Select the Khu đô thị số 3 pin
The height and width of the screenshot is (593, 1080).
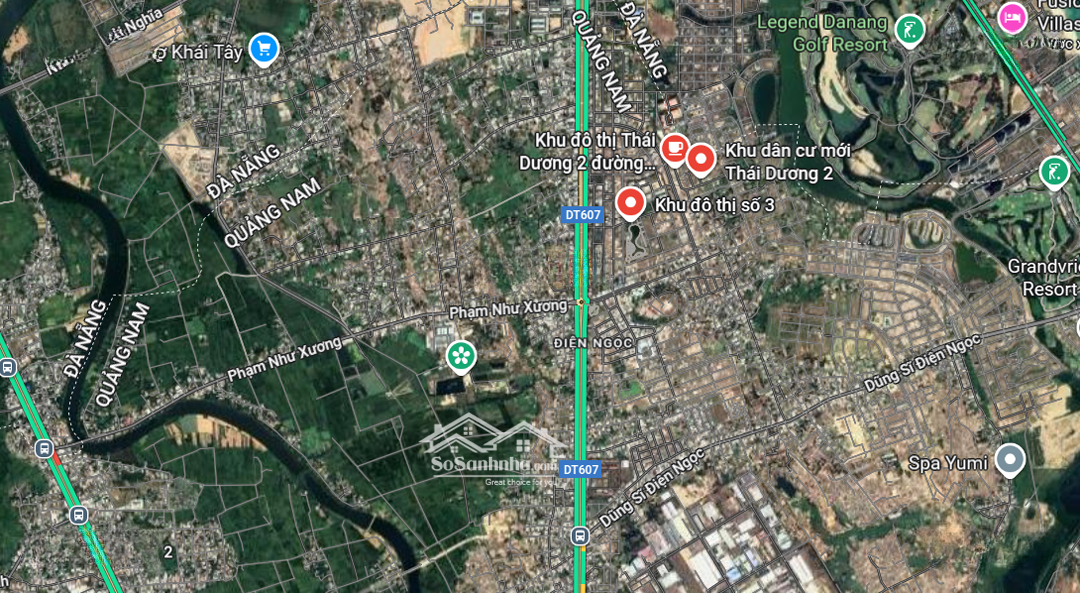click(630, 203)
